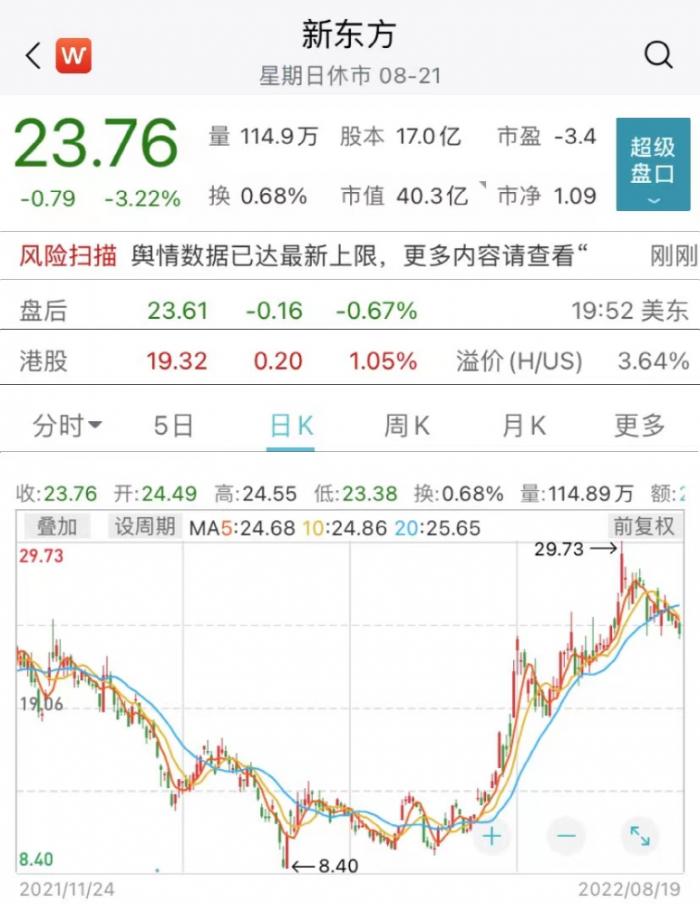
Task: Expand the 超级盘口 panel
Action: tap(652, 165)
